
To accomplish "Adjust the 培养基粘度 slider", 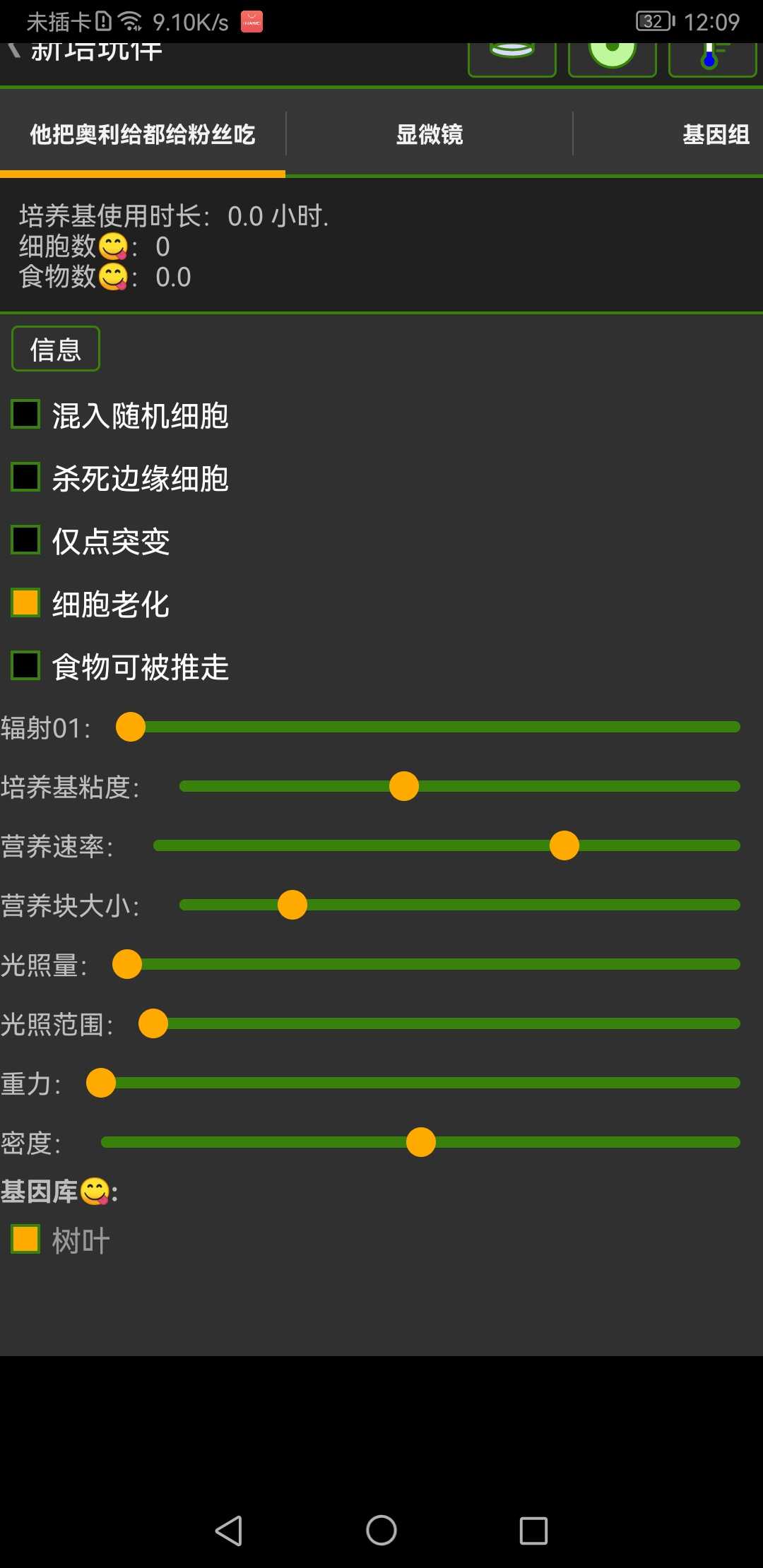I will pyautogui.click(x=460, y=786).
